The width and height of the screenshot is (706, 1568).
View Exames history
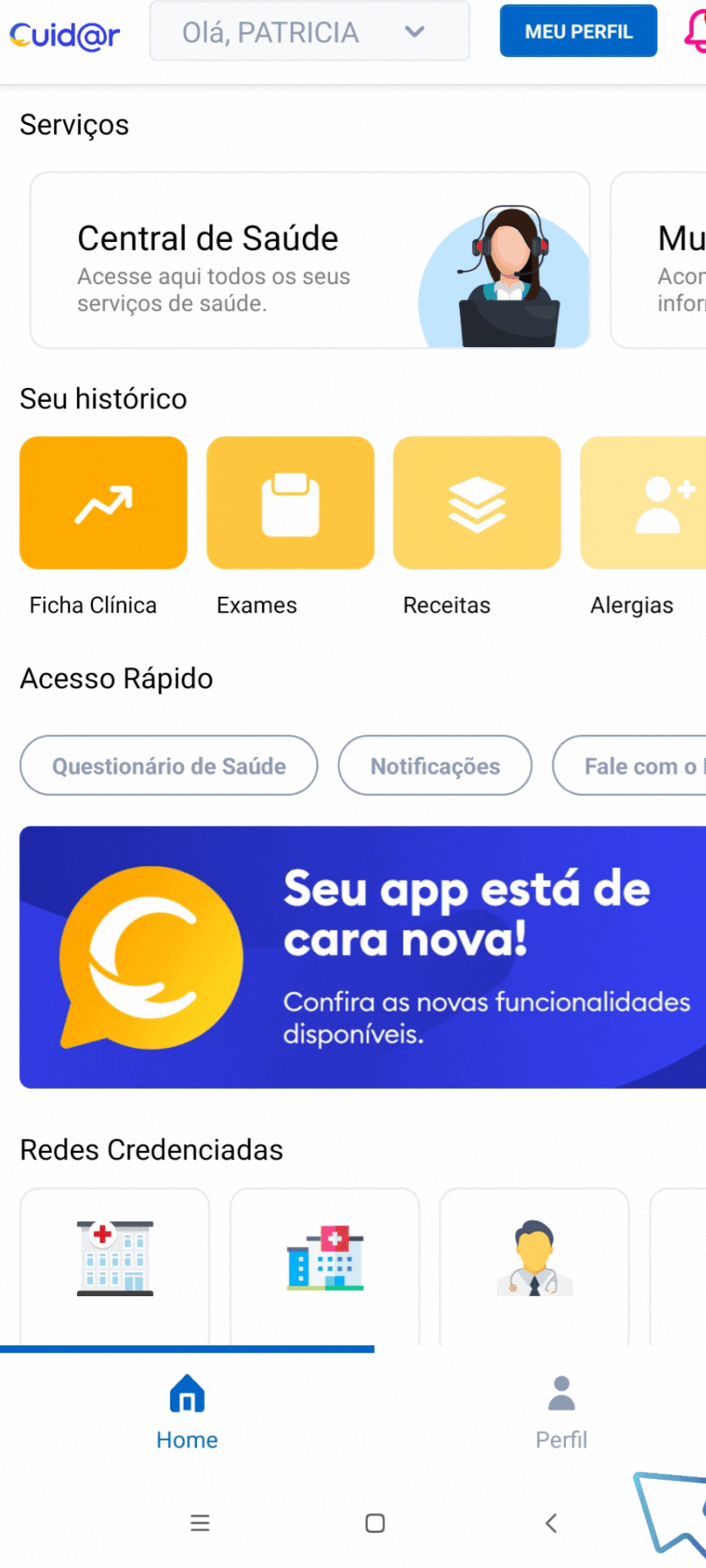point(290,503)
